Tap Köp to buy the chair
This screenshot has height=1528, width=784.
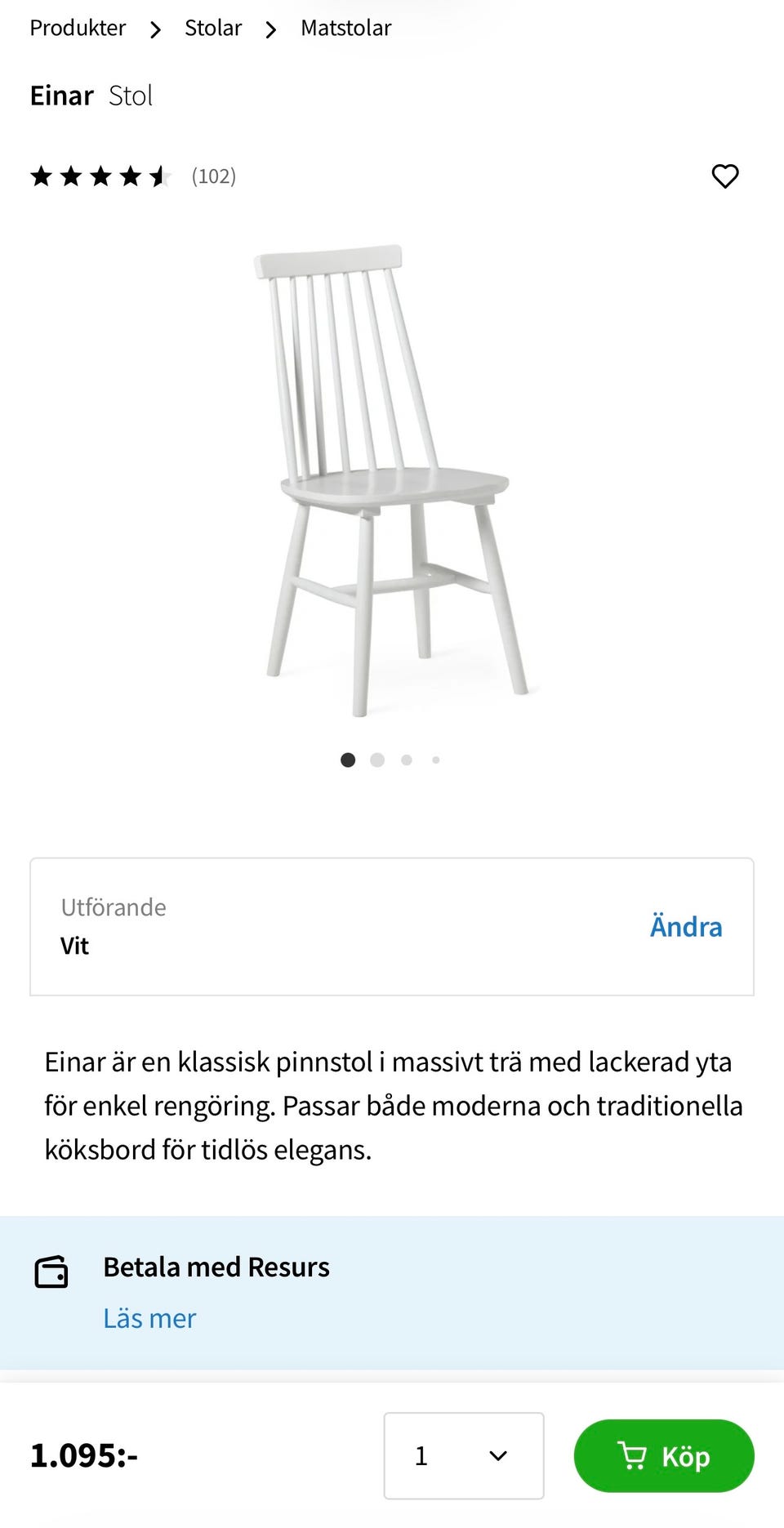click(x=663, y=1455)
